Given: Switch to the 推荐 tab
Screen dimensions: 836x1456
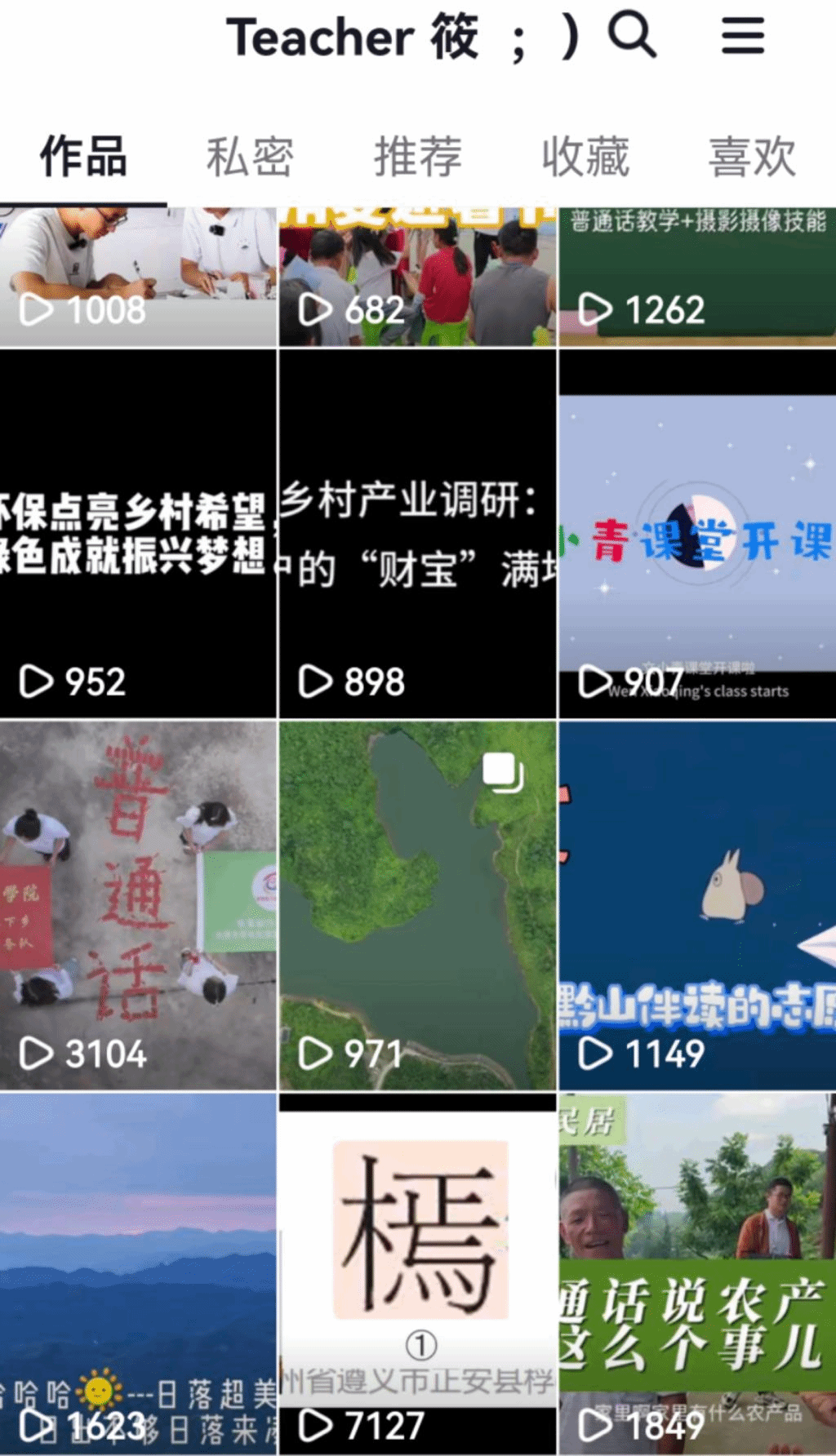Looking at the screenshot, I should point(418,157).
